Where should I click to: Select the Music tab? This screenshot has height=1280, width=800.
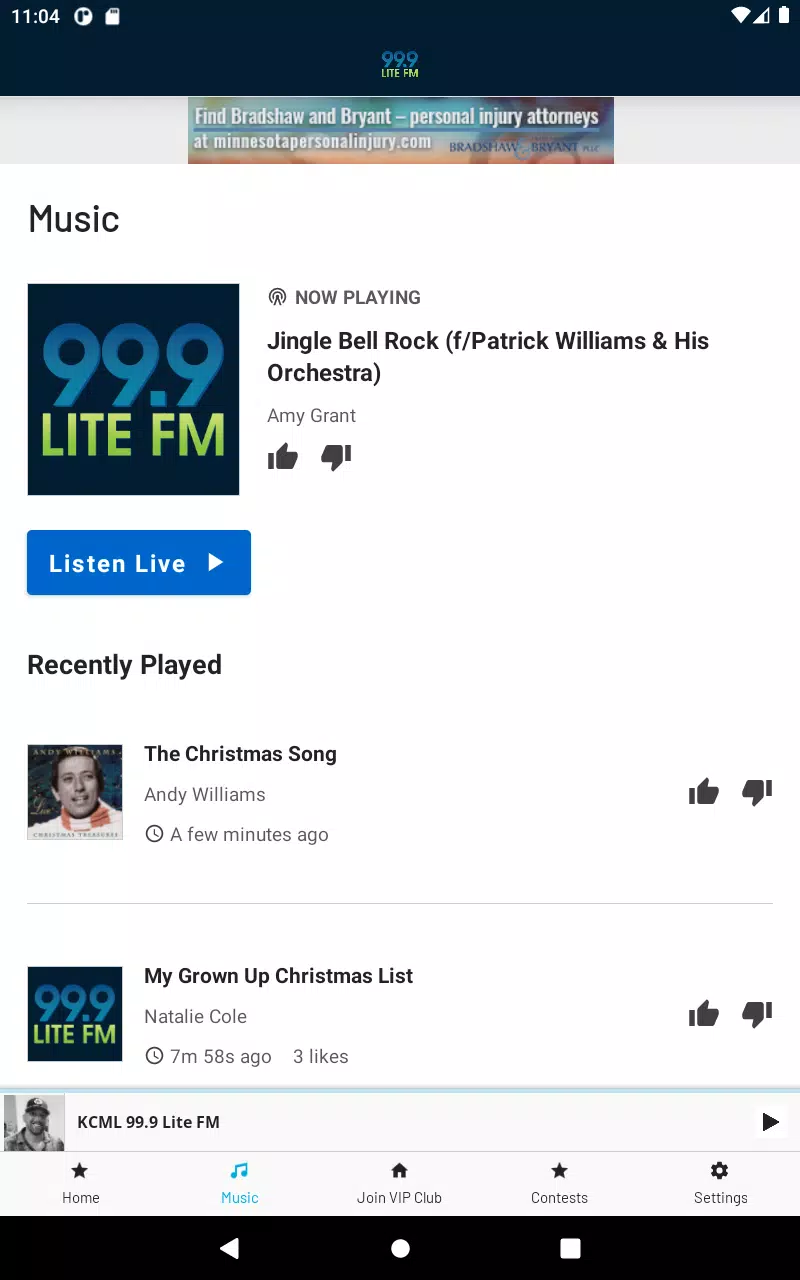(x=239, y=1183)
